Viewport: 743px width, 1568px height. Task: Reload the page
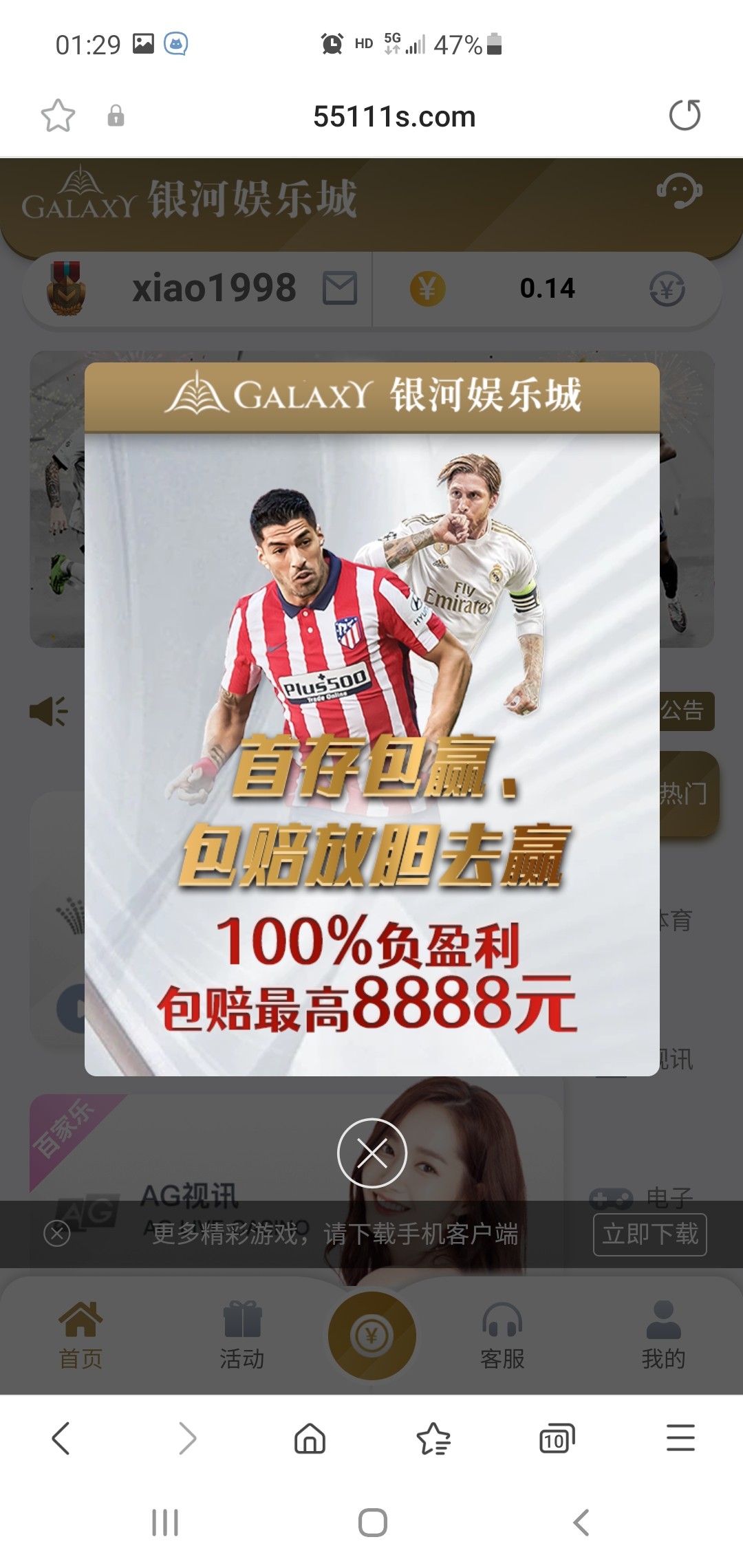coord(685,115)
